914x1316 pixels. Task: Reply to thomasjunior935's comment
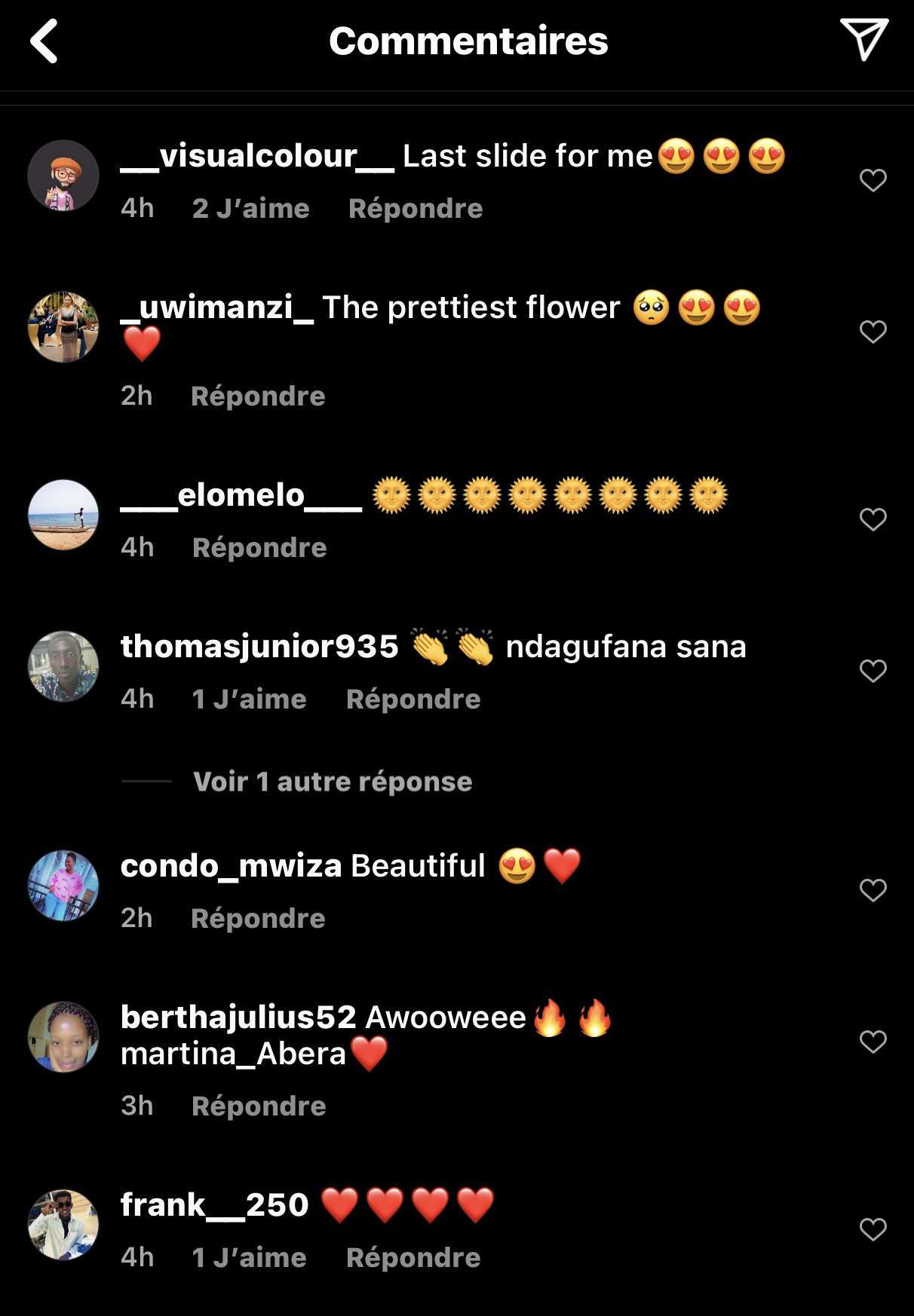[413, 699]
